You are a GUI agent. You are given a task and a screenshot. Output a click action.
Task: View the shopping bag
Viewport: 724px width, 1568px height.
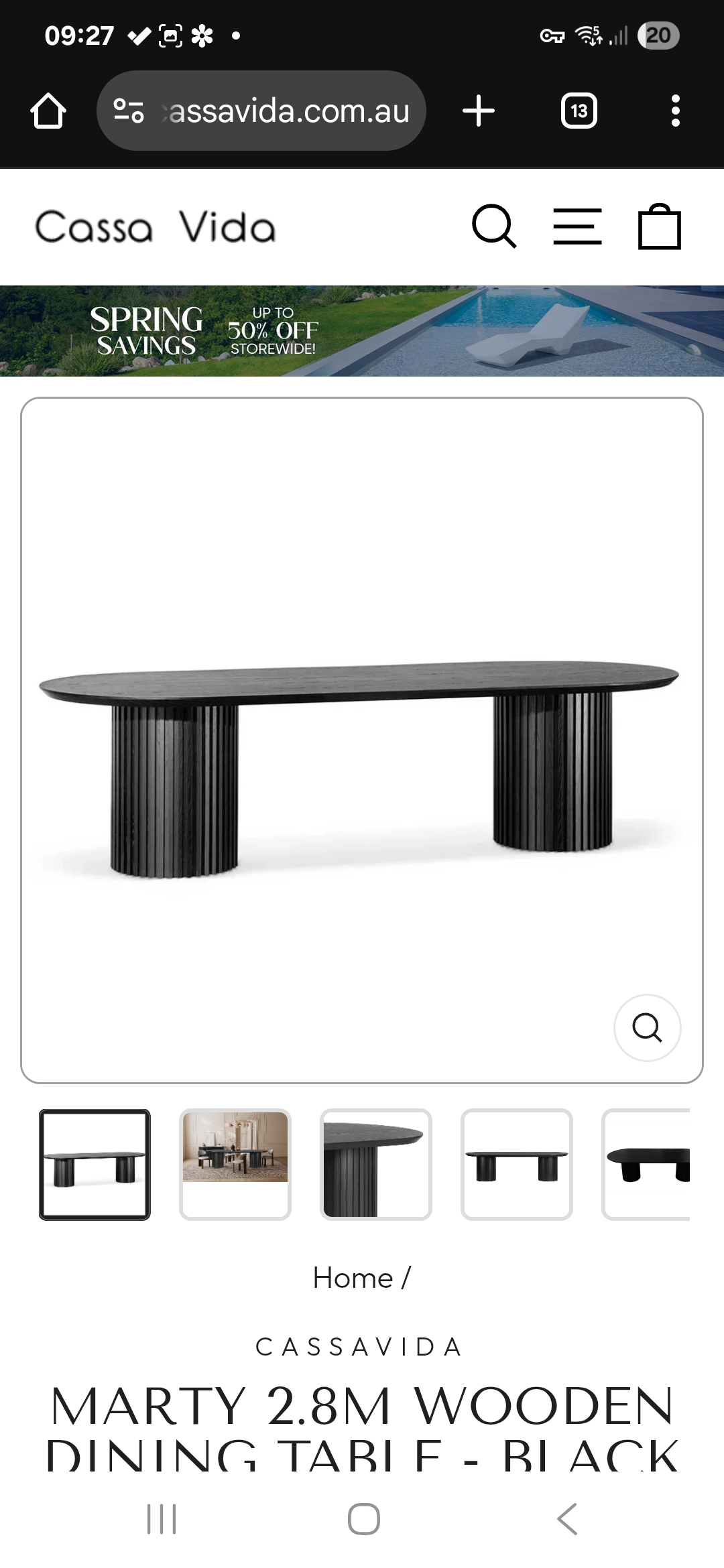(x=660, y=226)
